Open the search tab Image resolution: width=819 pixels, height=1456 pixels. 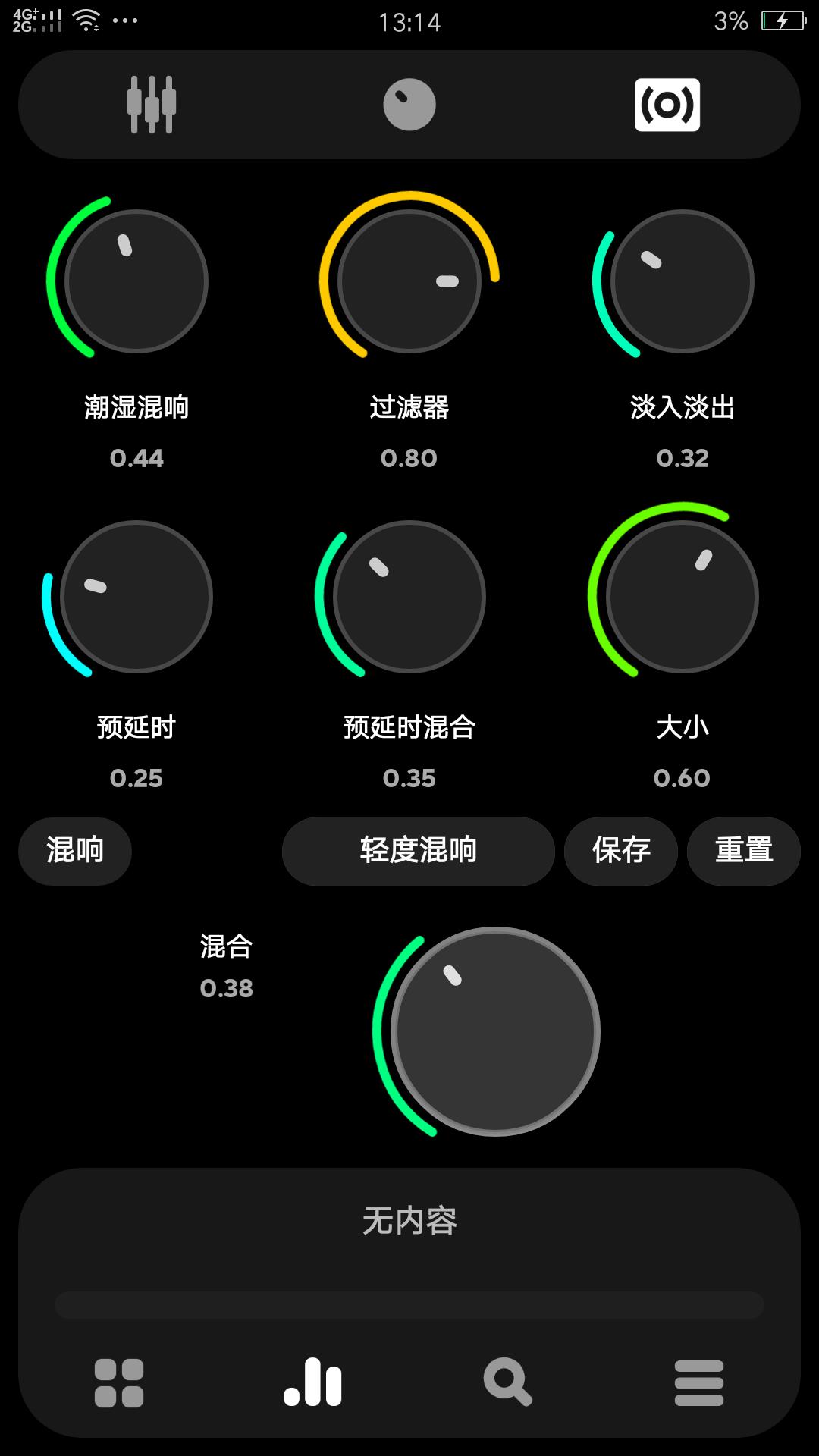pos(507,1383)
